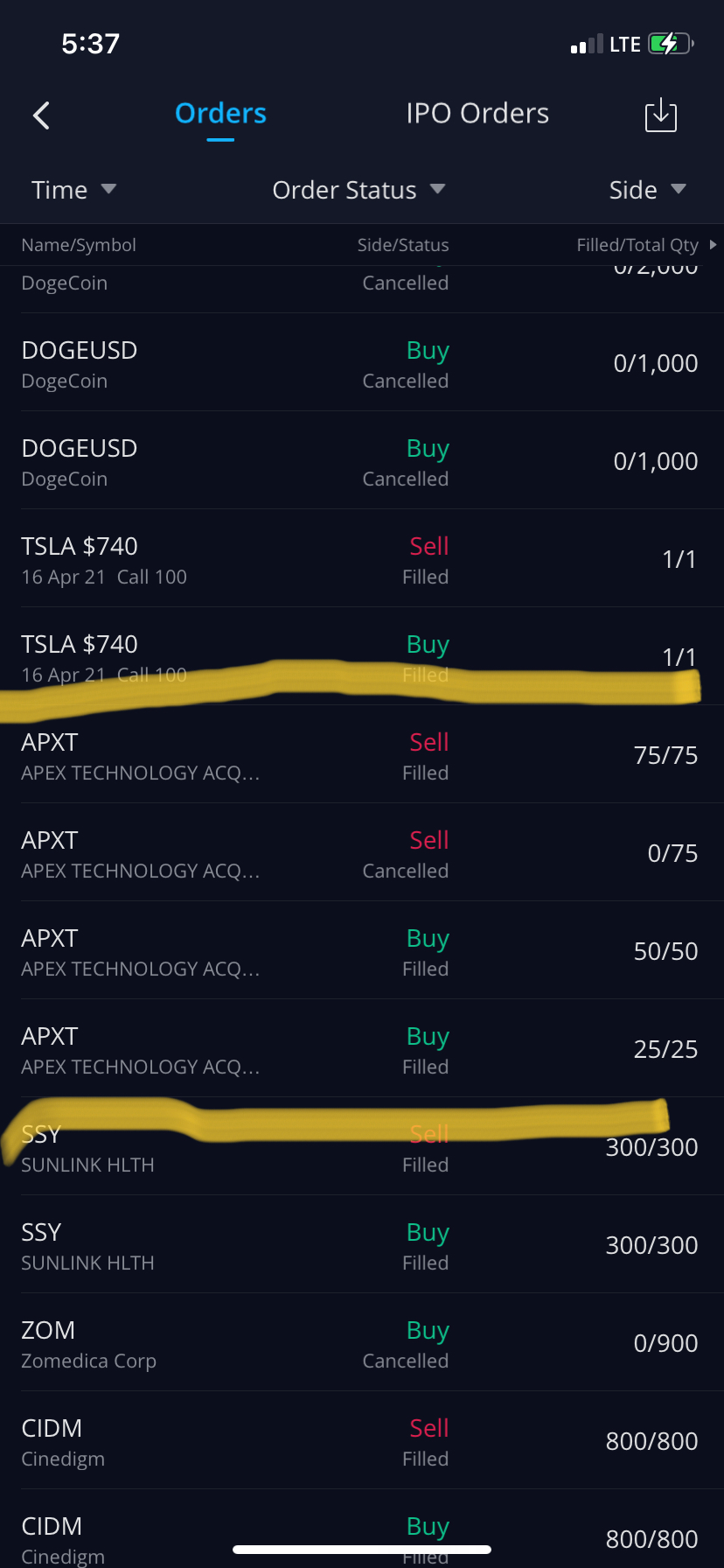Tap the download orders icon

click(660, 115)
